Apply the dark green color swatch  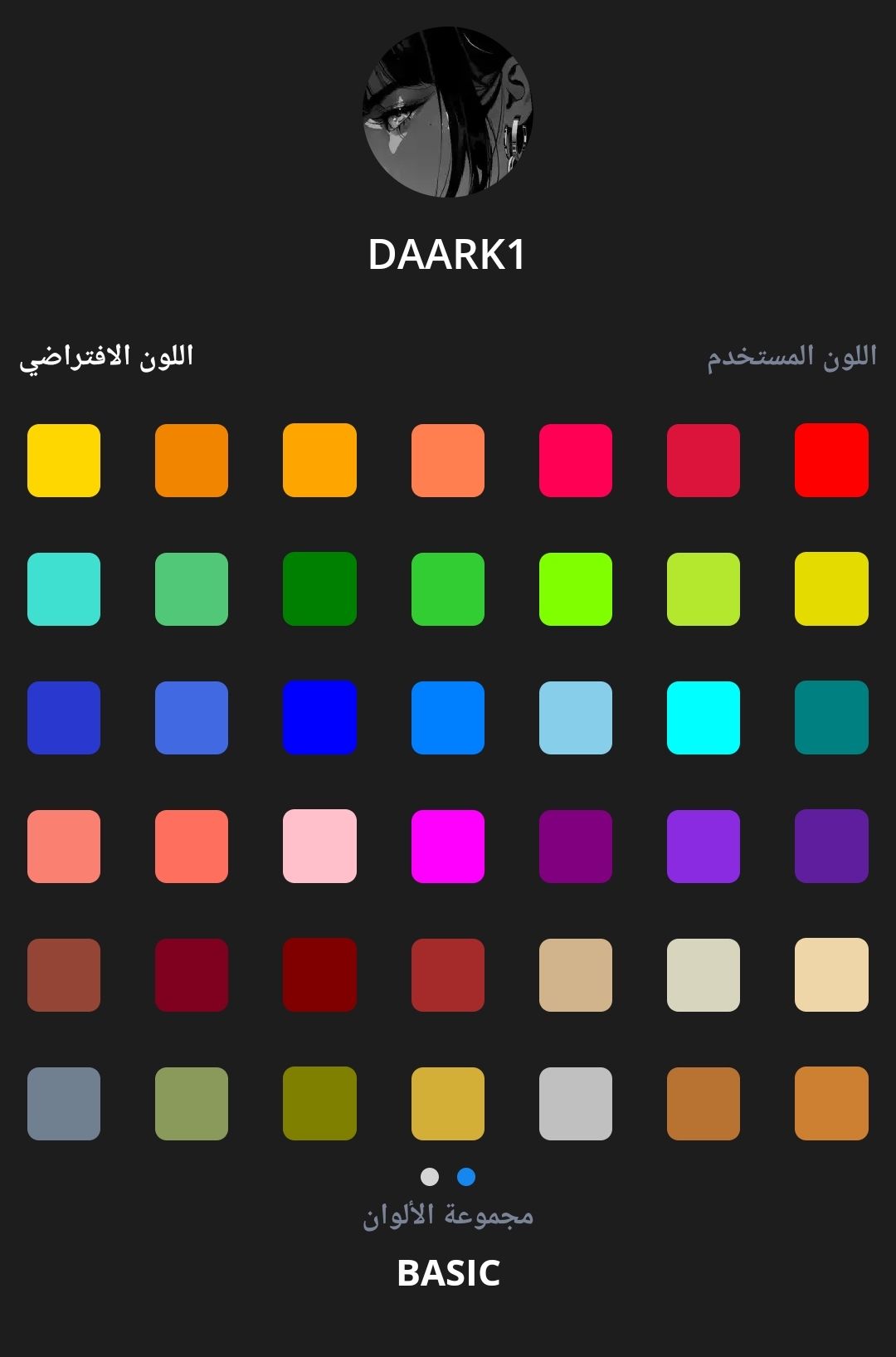(x=319, y=589)
